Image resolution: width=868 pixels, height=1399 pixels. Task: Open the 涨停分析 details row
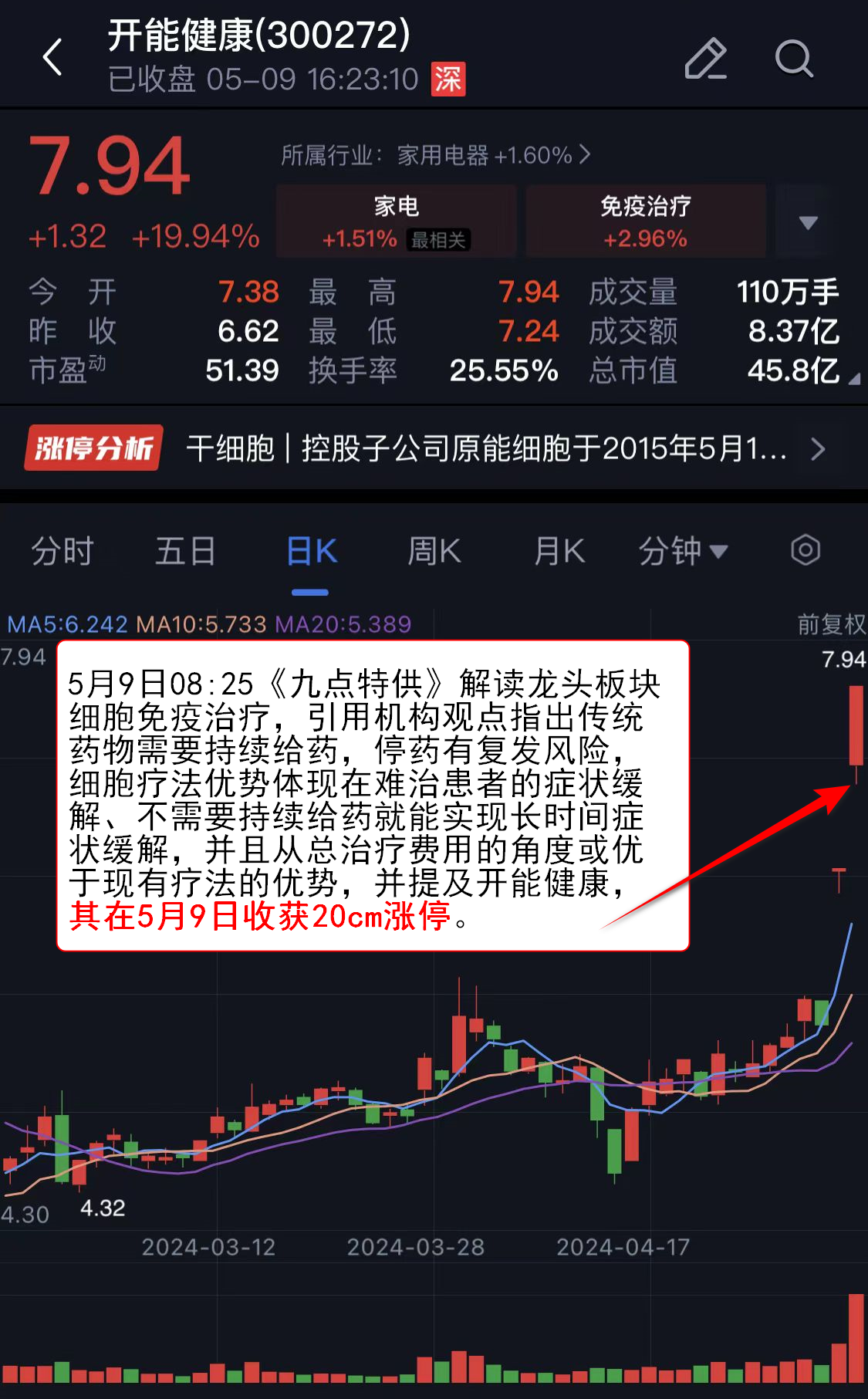pos(432,448)
